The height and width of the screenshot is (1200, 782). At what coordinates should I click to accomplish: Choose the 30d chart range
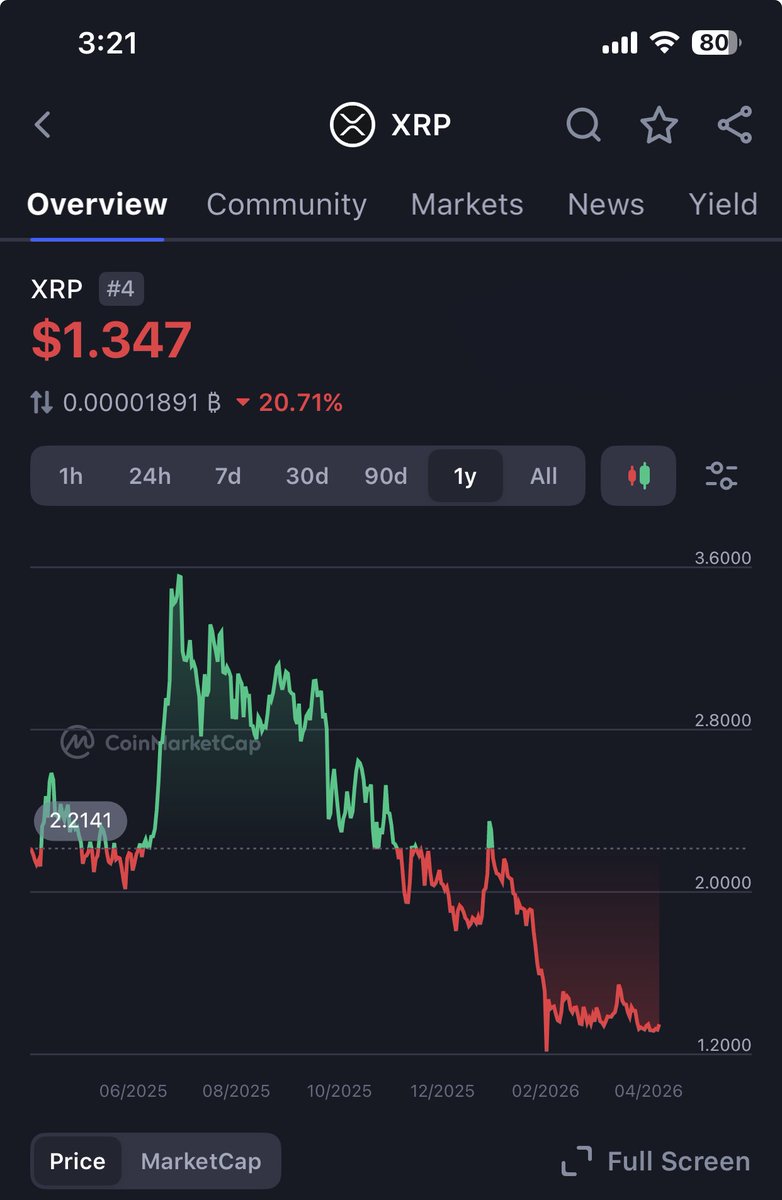(x=307, y=476)
